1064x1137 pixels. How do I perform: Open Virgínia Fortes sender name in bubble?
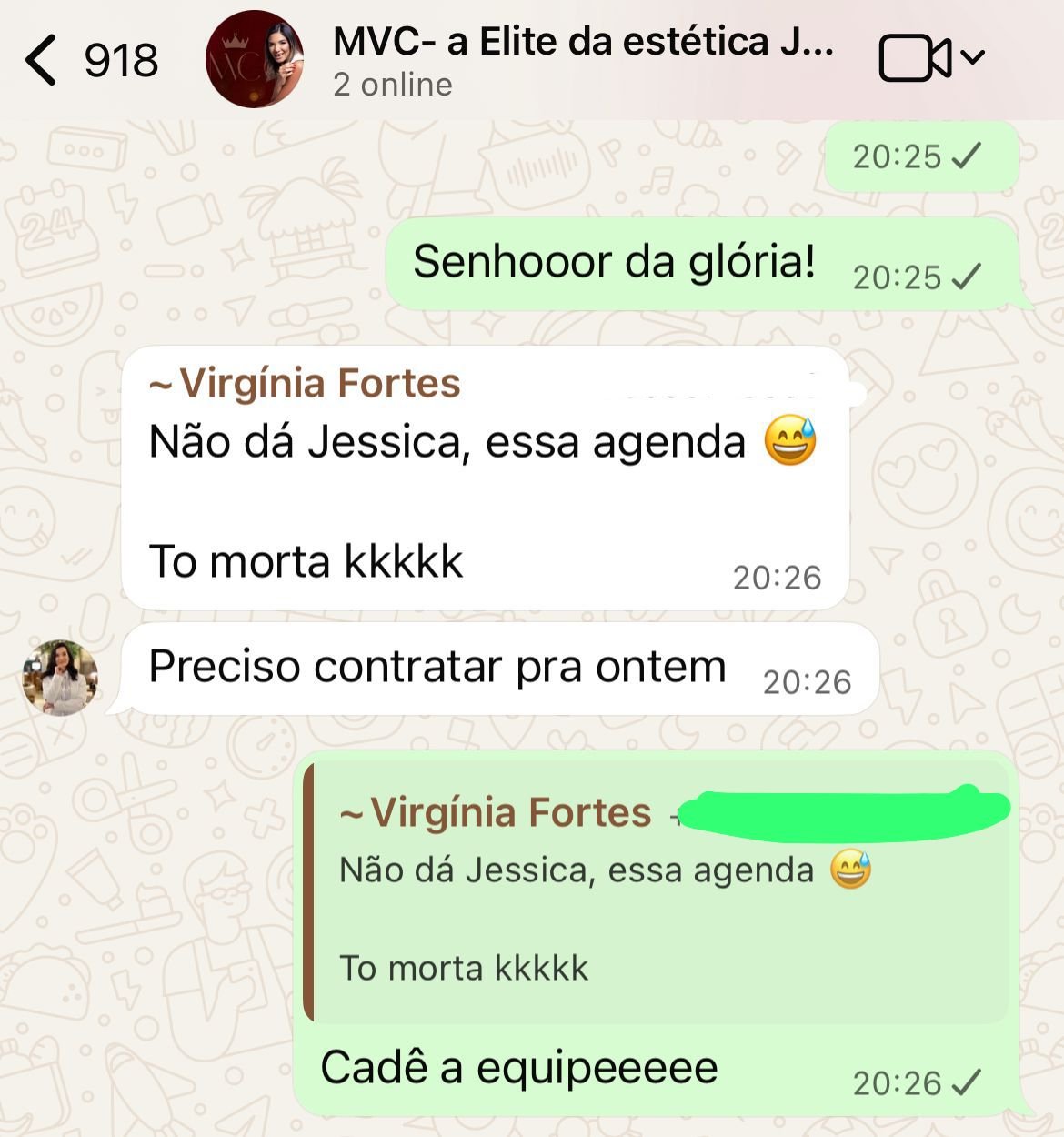tap(320, 383)
